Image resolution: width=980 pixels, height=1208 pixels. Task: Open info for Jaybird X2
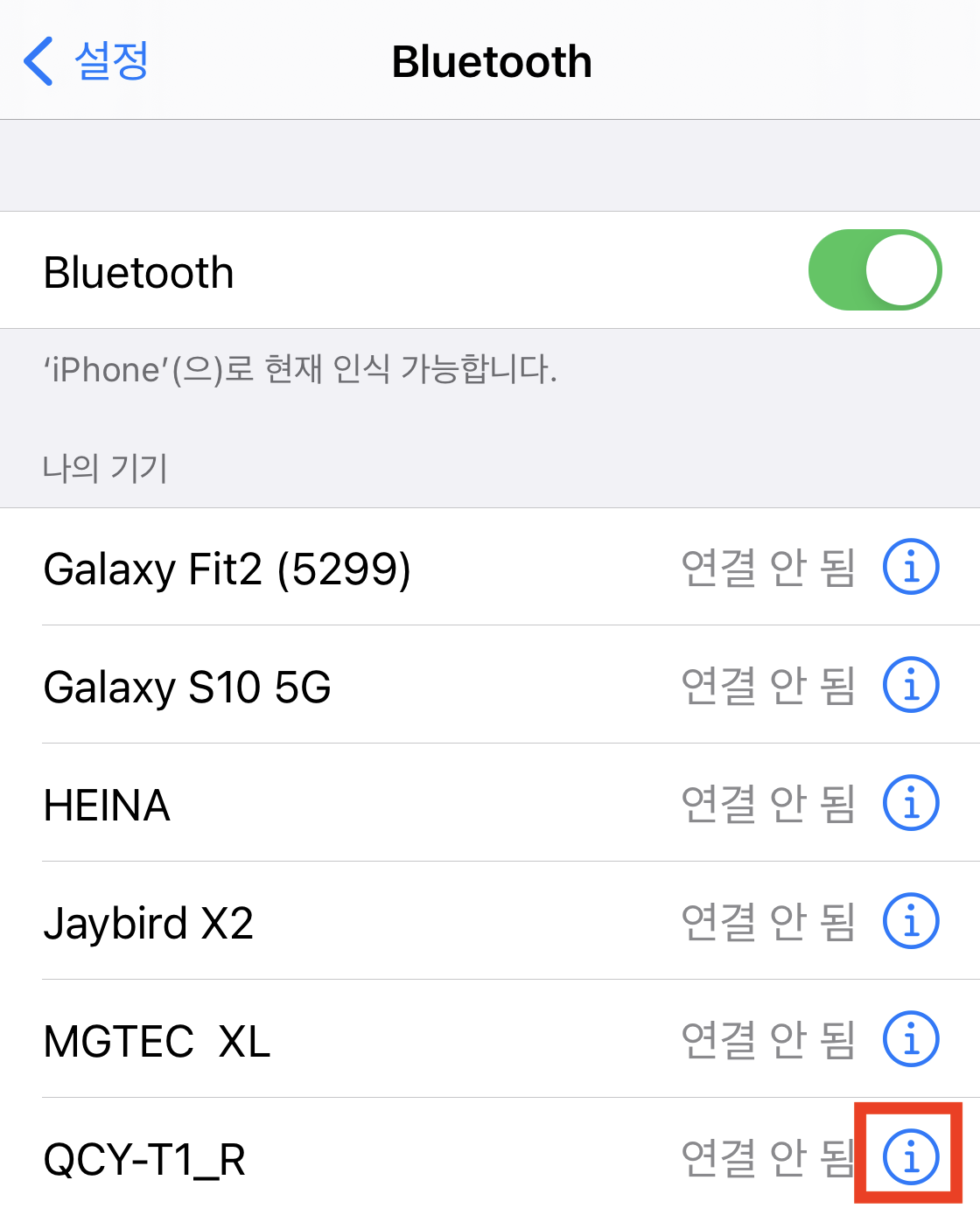[911, 921]
